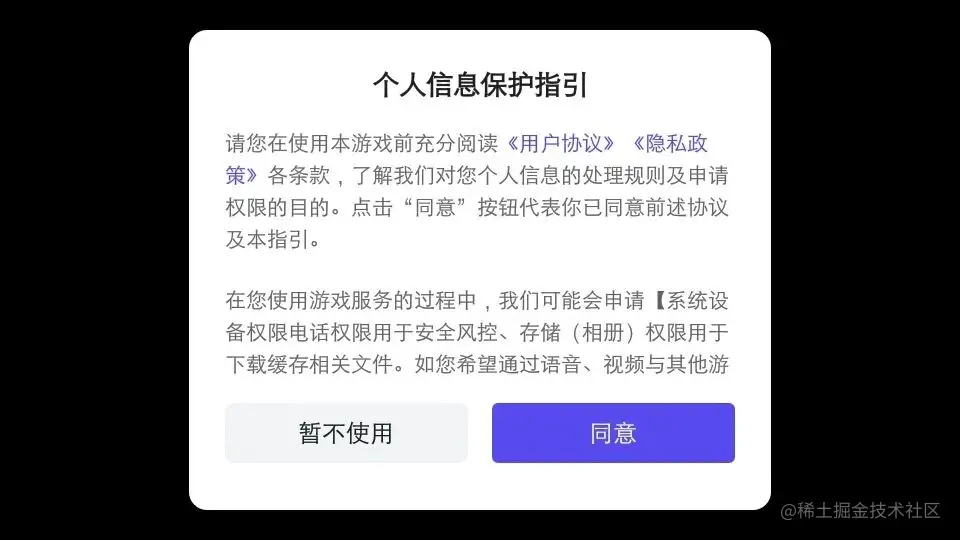This screenshot has width=960, height=540.
Task: Agree by tapping 同意
Action: [x=613, y=433]
